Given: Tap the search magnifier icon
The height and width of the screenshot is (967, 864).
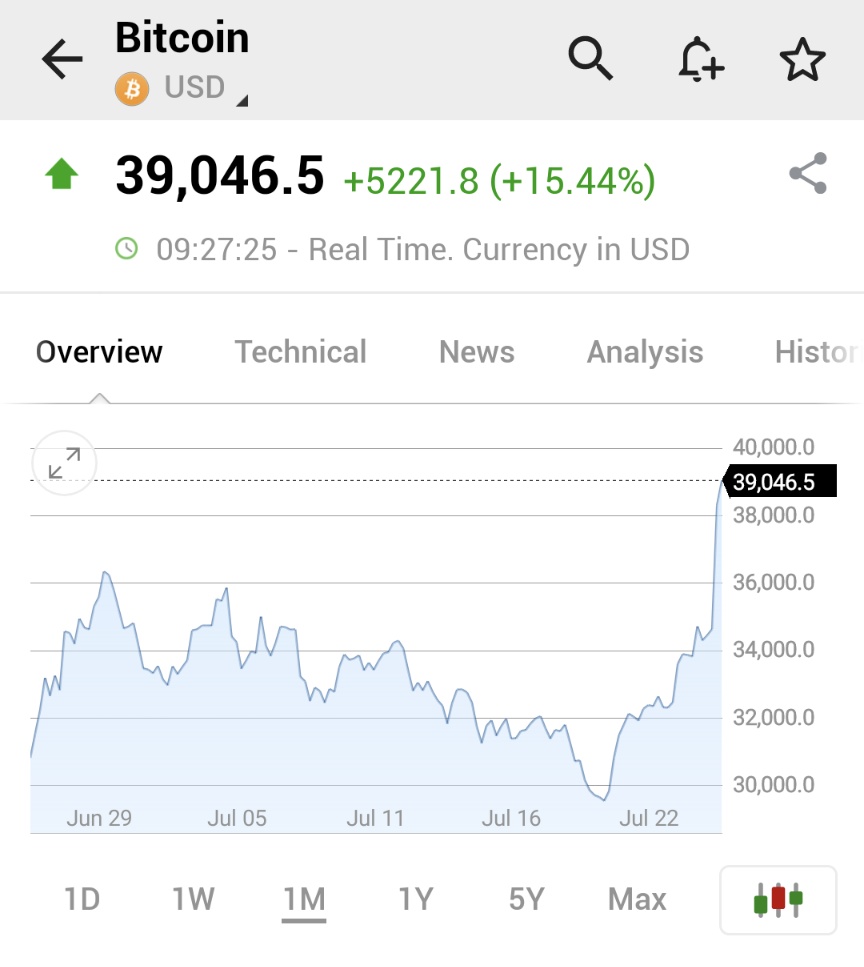Looking at the screenshot, I should click(590, 60).
